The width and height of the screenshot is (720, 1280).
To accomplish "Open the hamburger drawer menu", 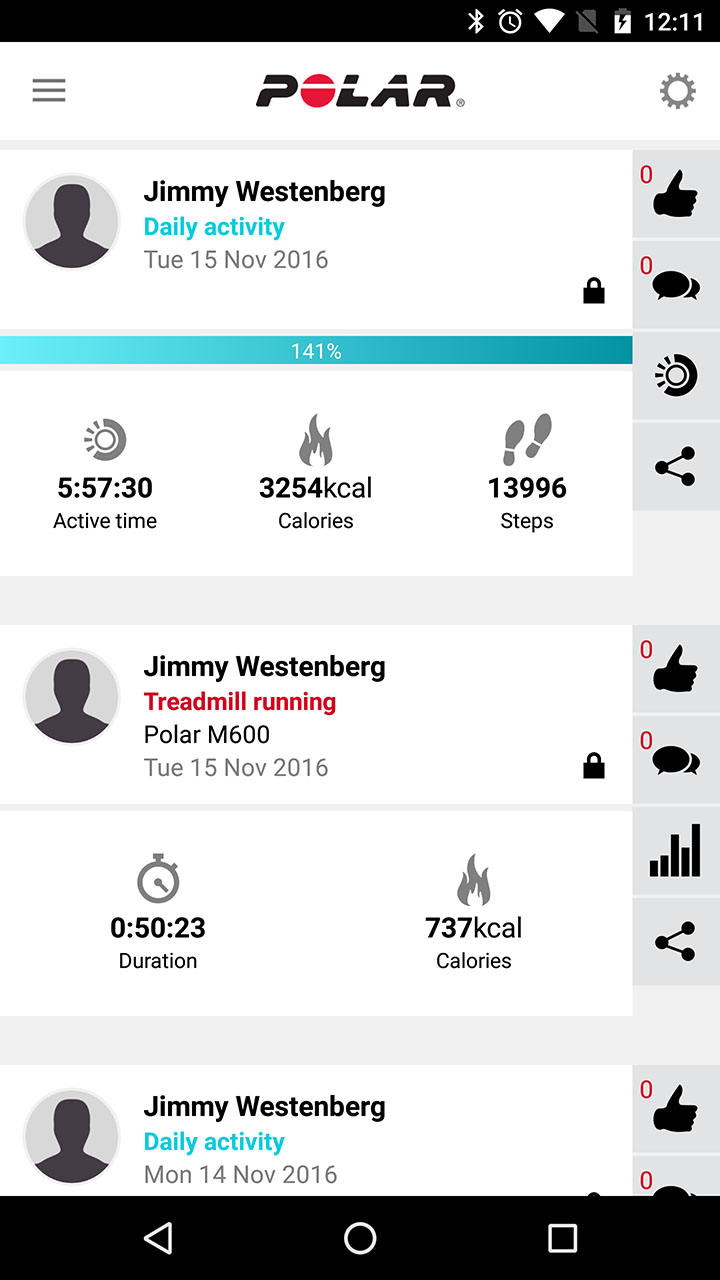I will [x=48, y=91].
